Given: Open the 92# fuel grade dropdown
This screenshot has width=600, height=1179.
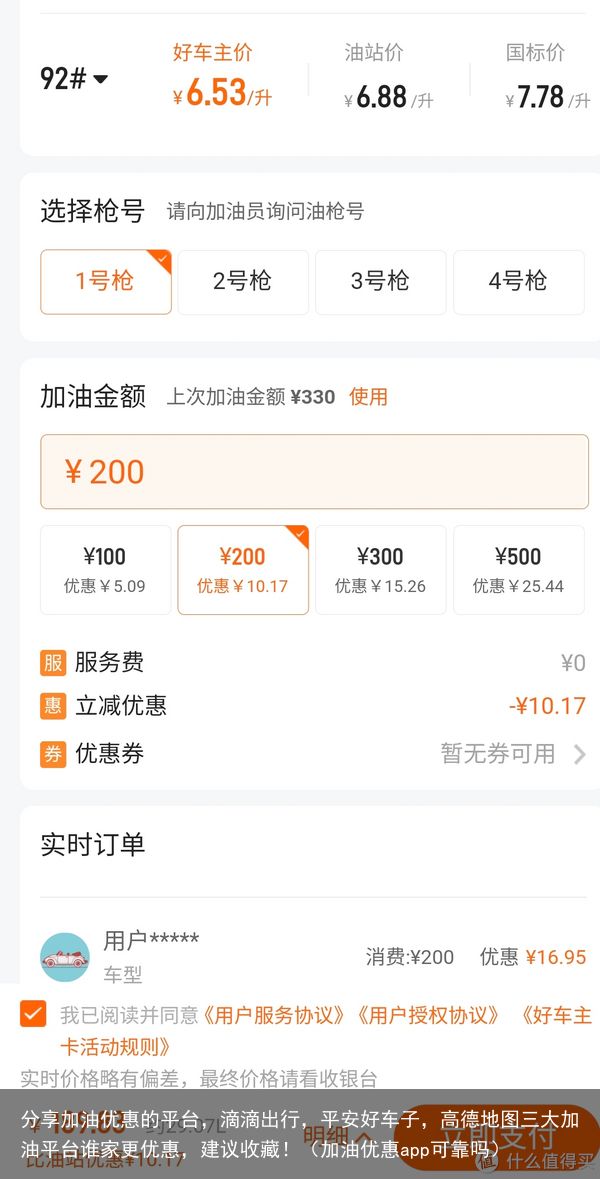Looking at the screenshot, I should point(74,78).
